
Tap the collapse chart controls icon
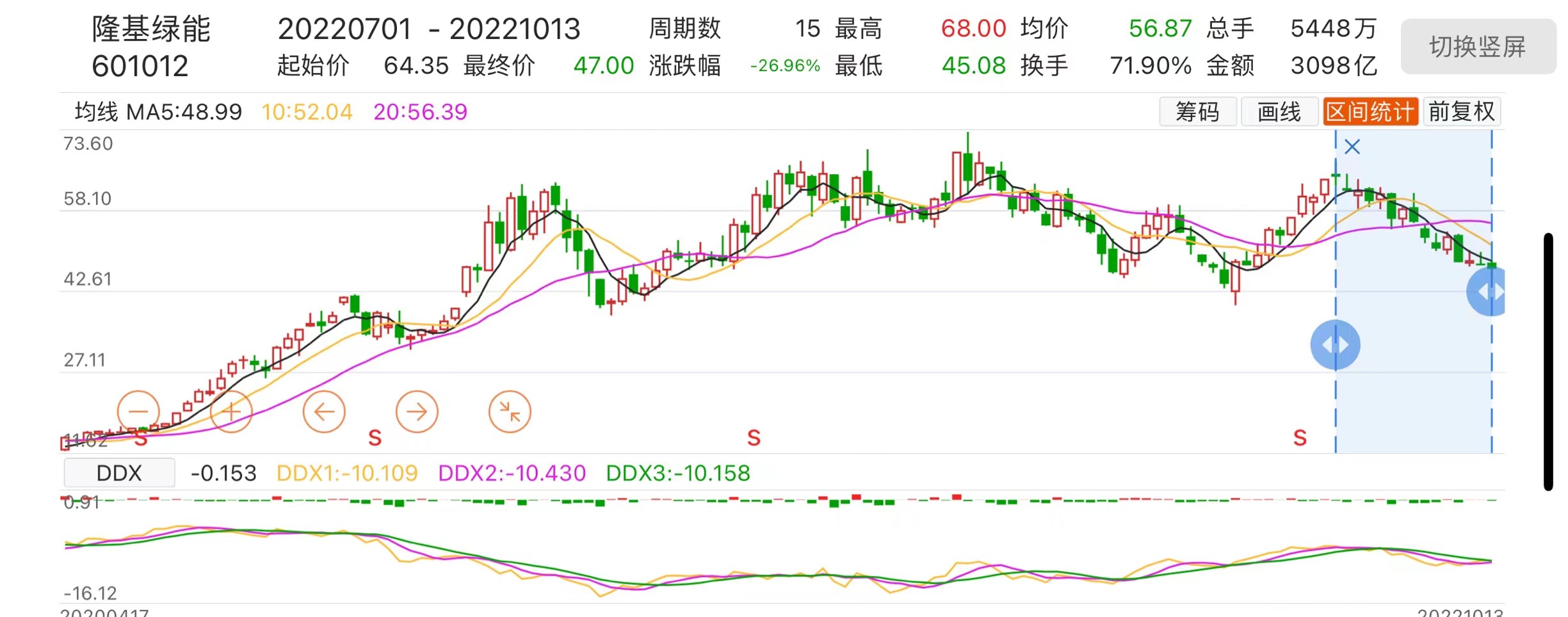(x=510, y=412)
